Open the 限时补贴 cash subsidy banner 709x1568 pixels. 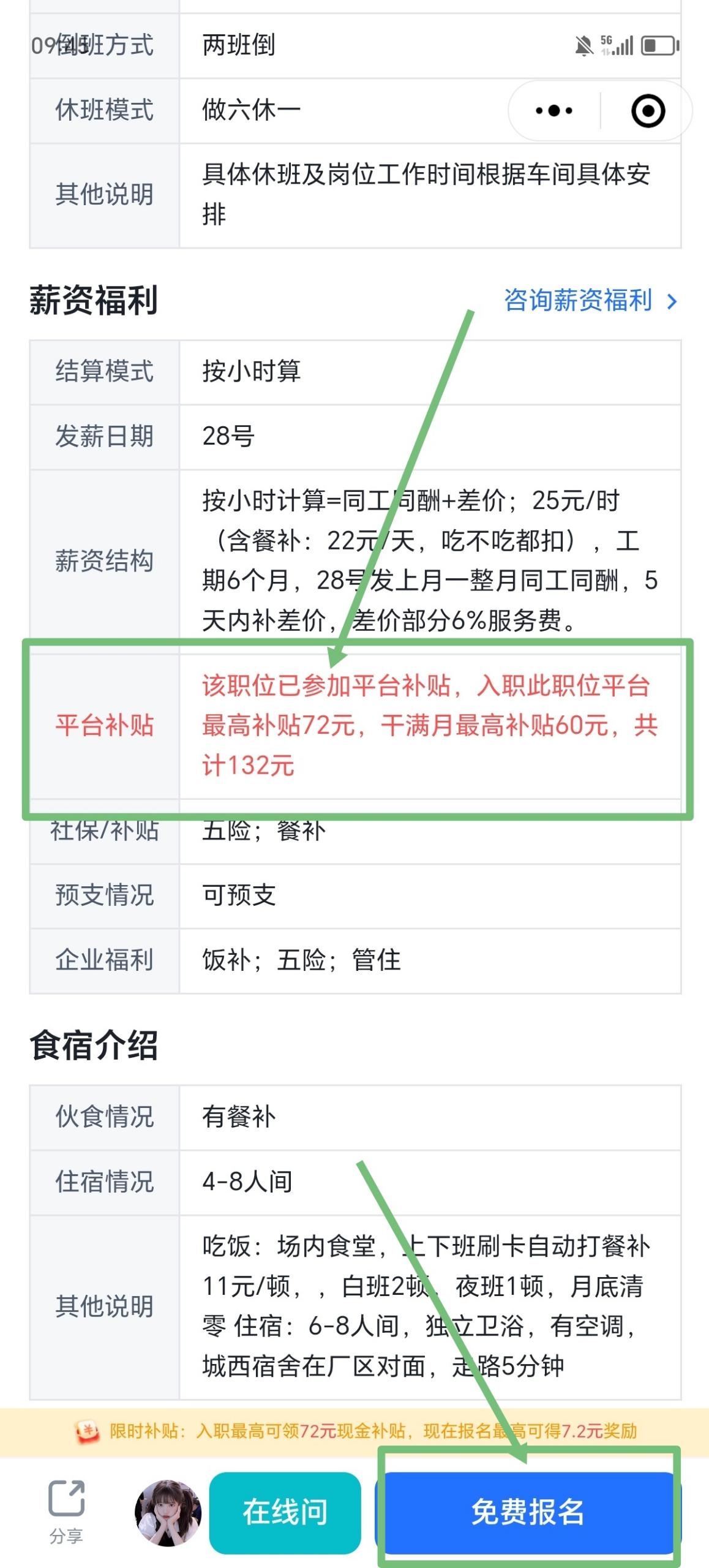point(355,1431)
